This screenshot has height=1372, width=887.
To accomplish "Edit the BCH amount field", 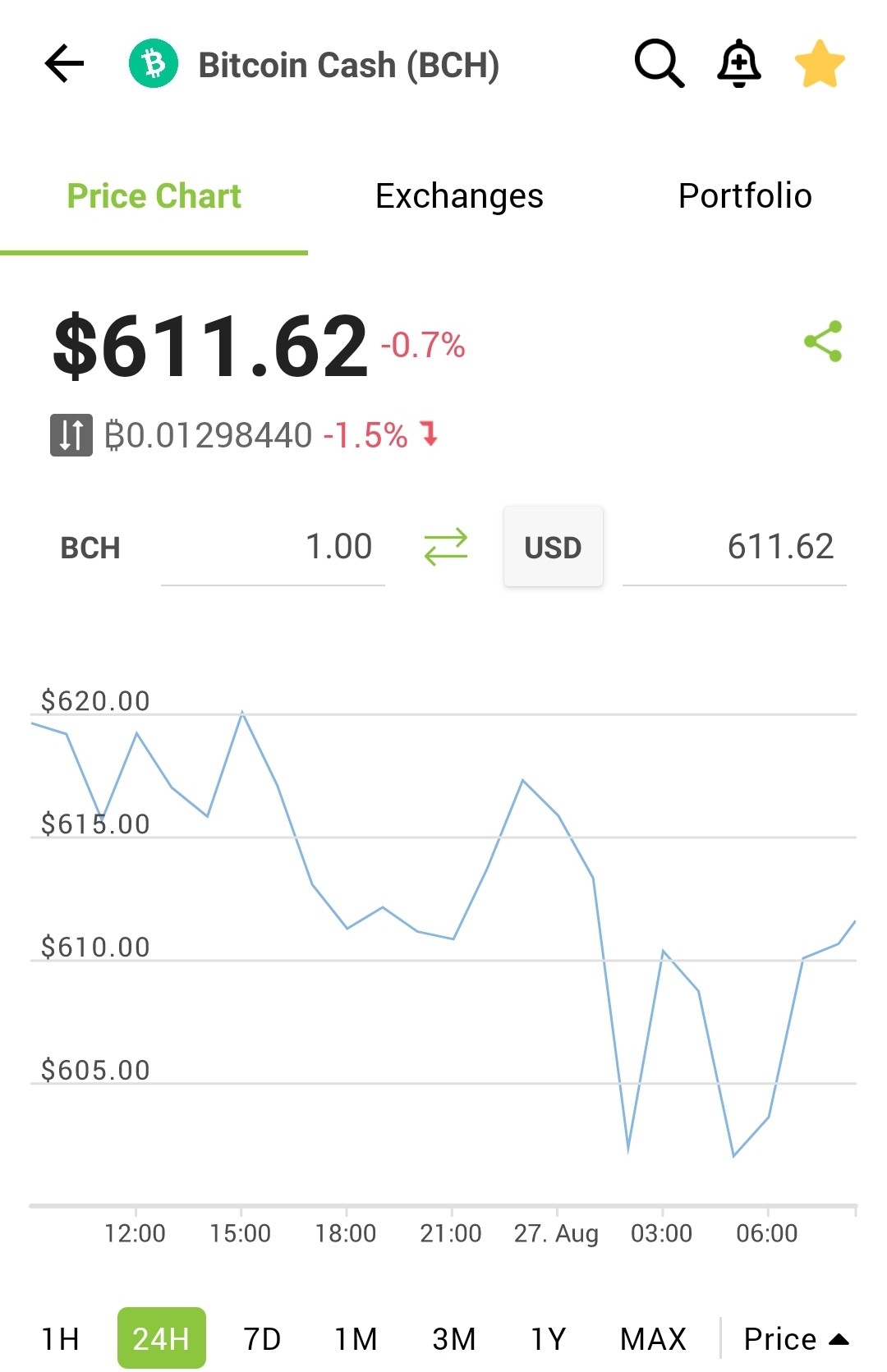I will coord(273,547).
